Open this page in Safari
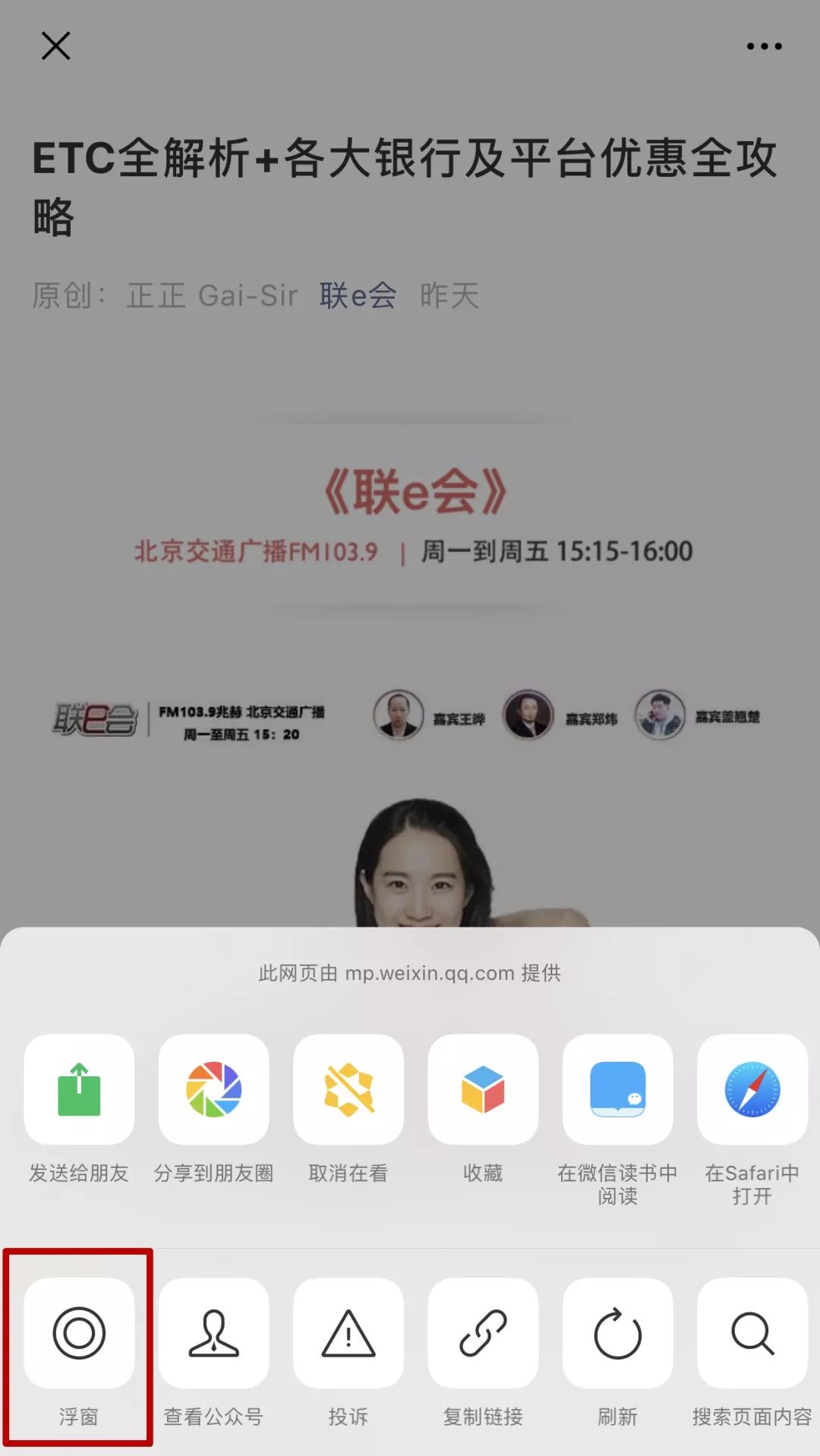 [752, 1090]
